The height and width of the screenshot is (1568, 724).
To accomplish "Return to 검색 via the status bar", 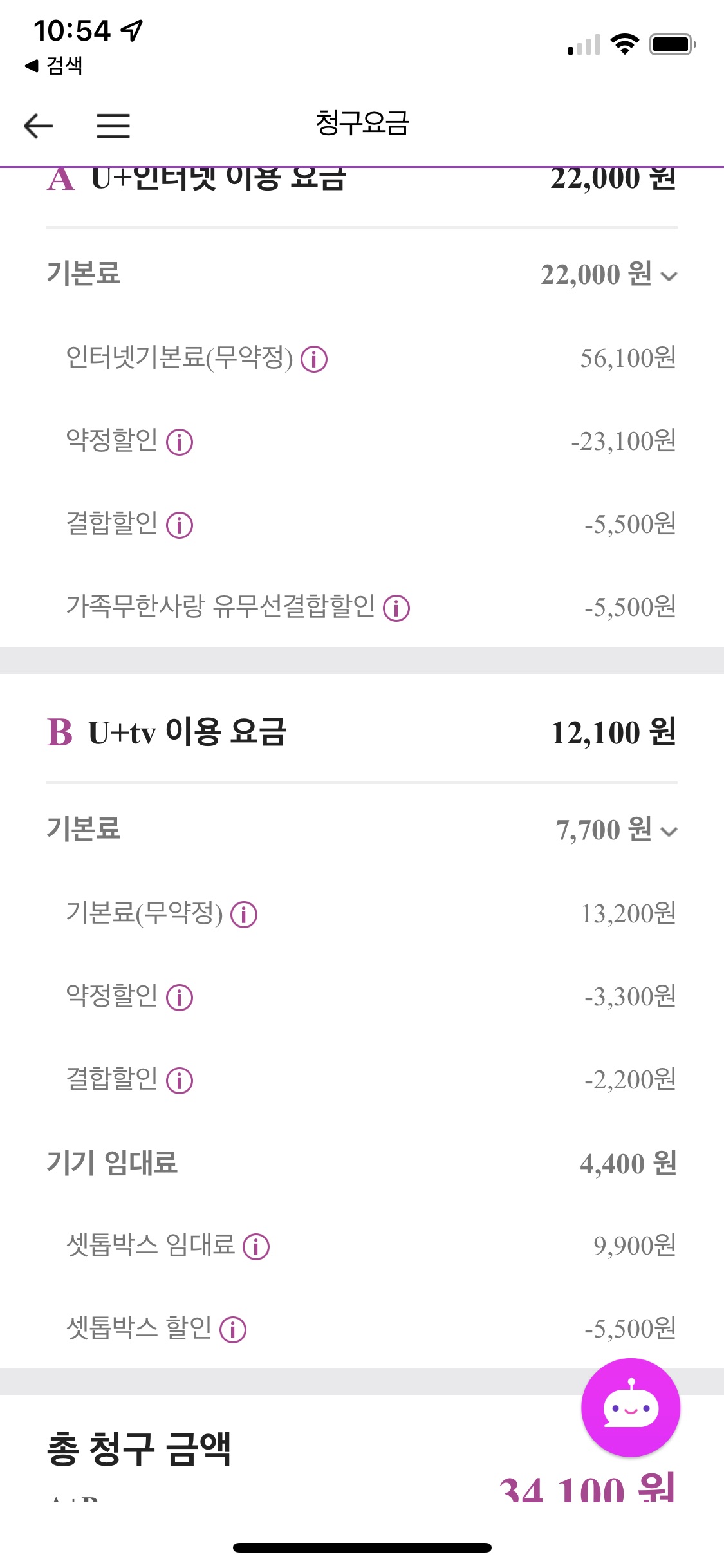I will coord(54,65).
